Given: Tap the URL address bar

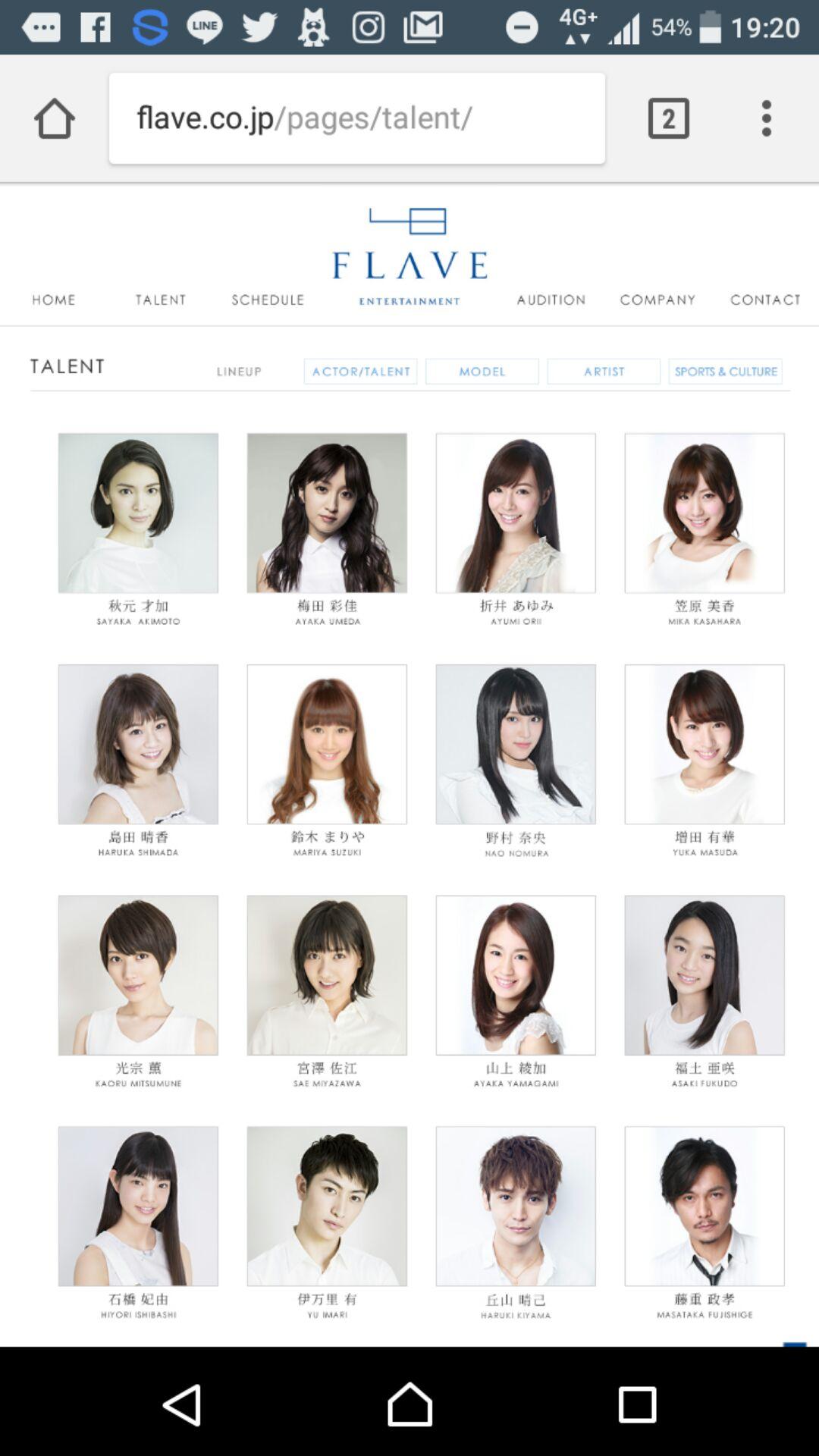Looking at the screenshot, I should (356, 118).
